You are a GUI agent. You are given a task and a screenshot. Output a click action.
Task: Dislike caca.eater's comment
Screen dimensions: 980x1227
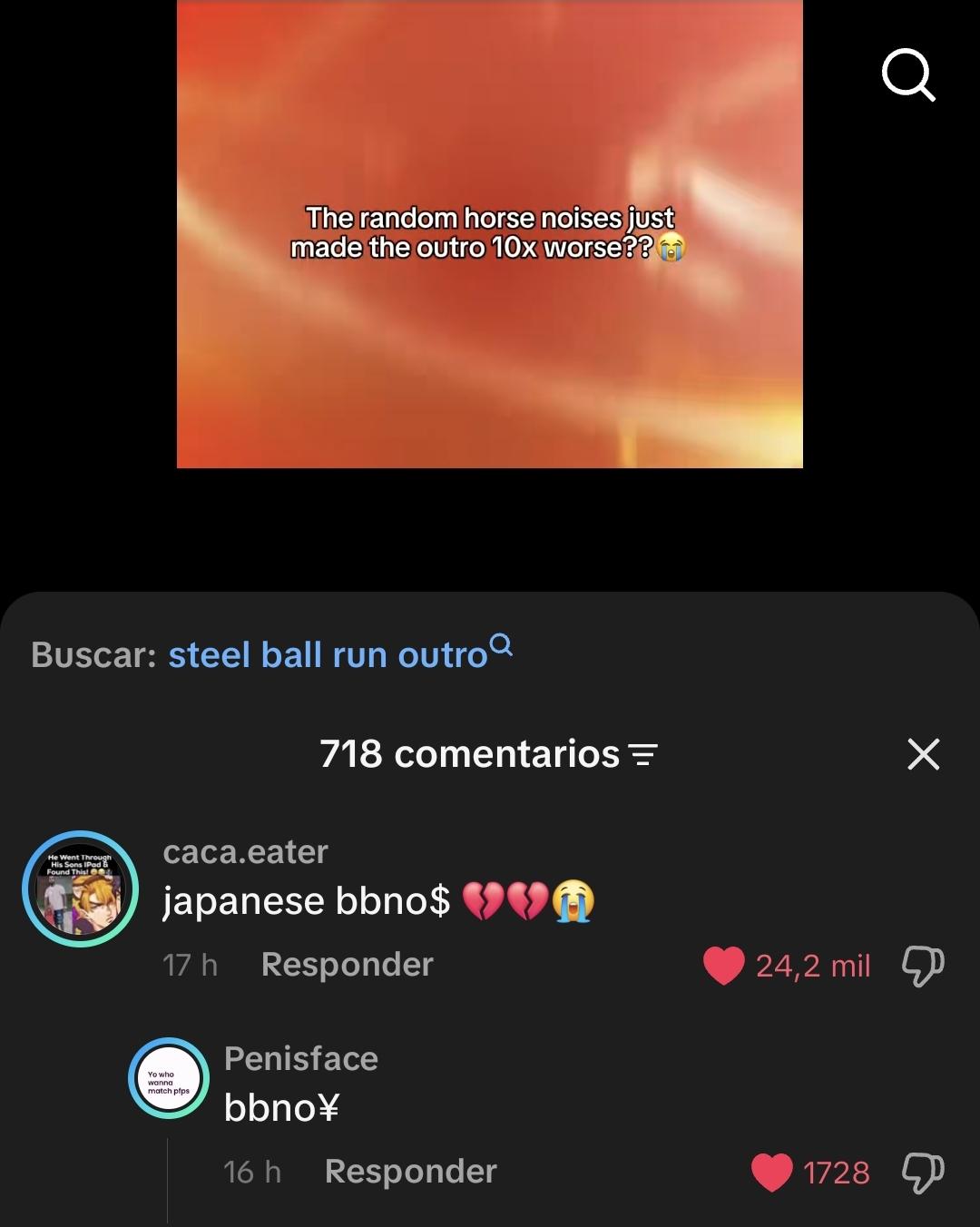click(923, 966)
